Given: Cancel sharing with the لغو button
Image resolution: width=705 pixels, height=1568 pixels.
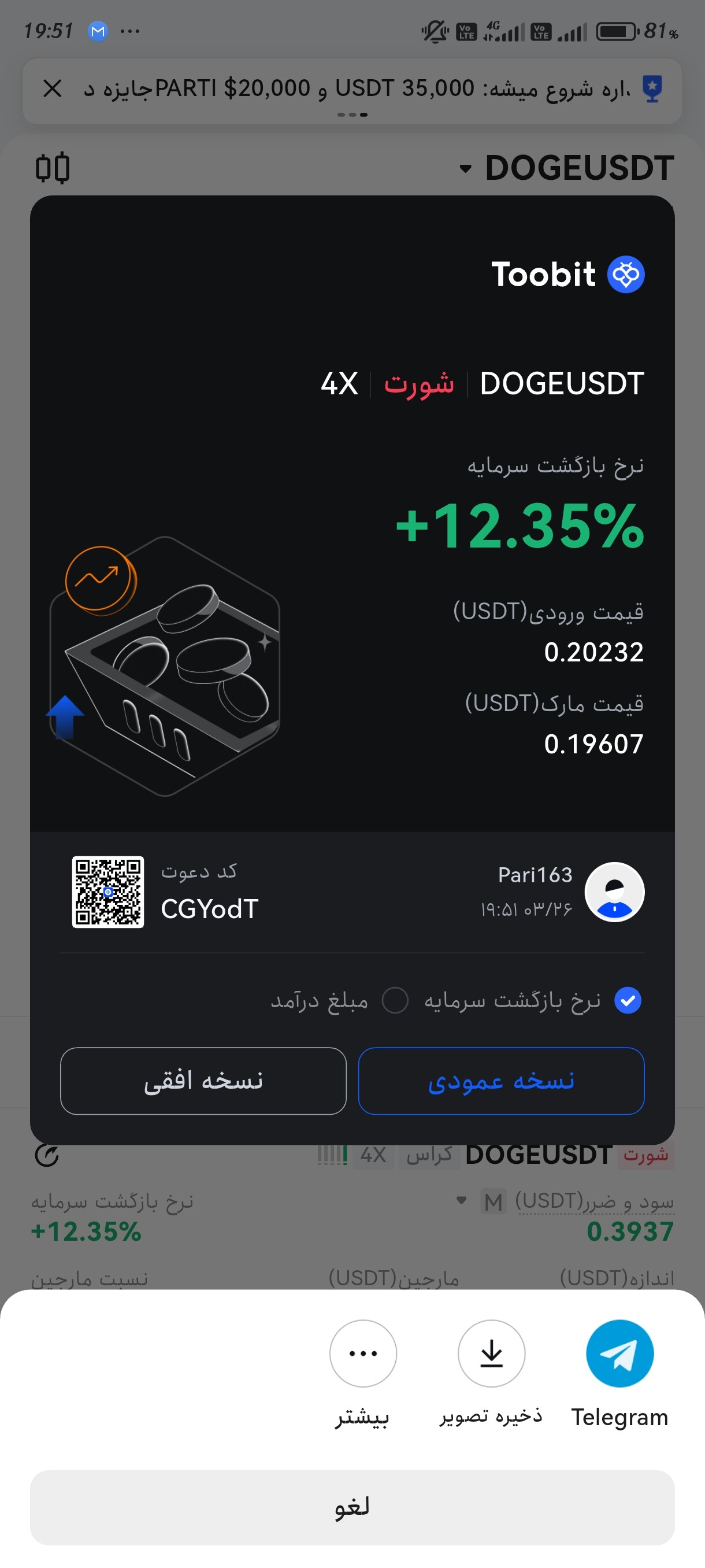Looking at the screenshot, I should pos(352,1507).
